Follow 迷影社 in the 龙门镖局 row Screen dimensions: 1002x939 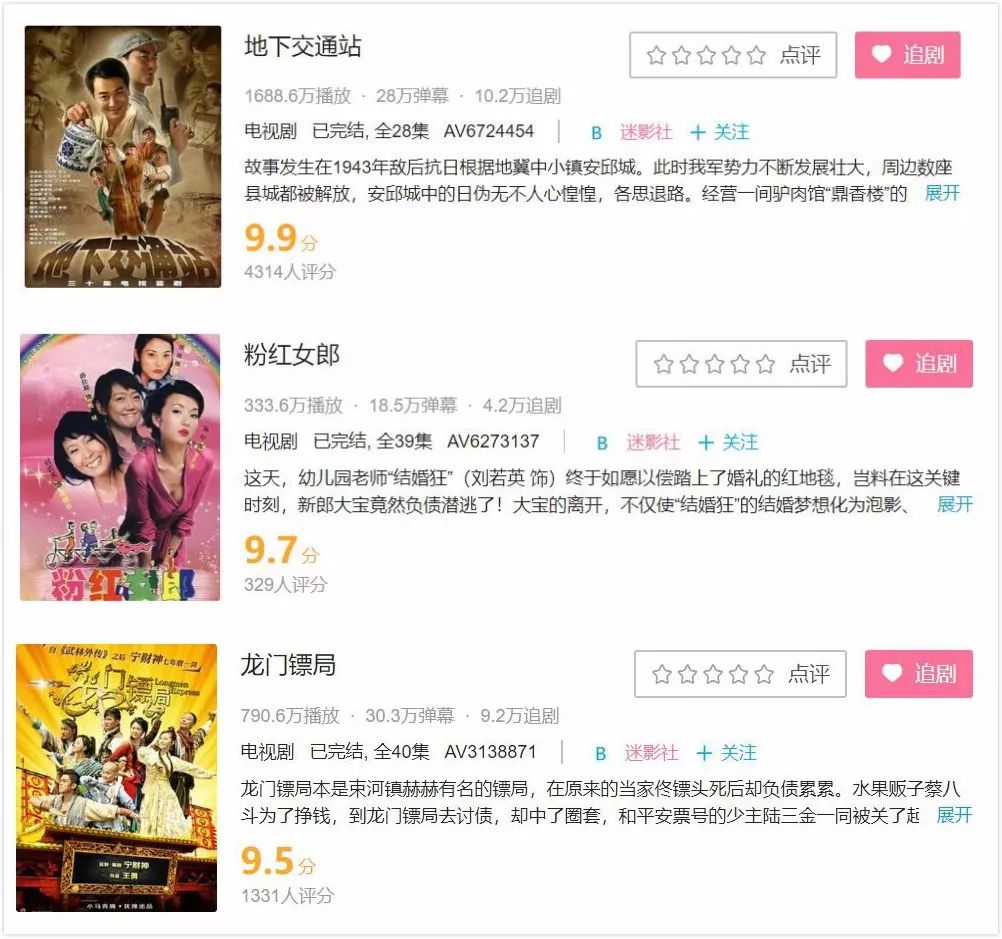pyautogui.click(x=727, y=752)
